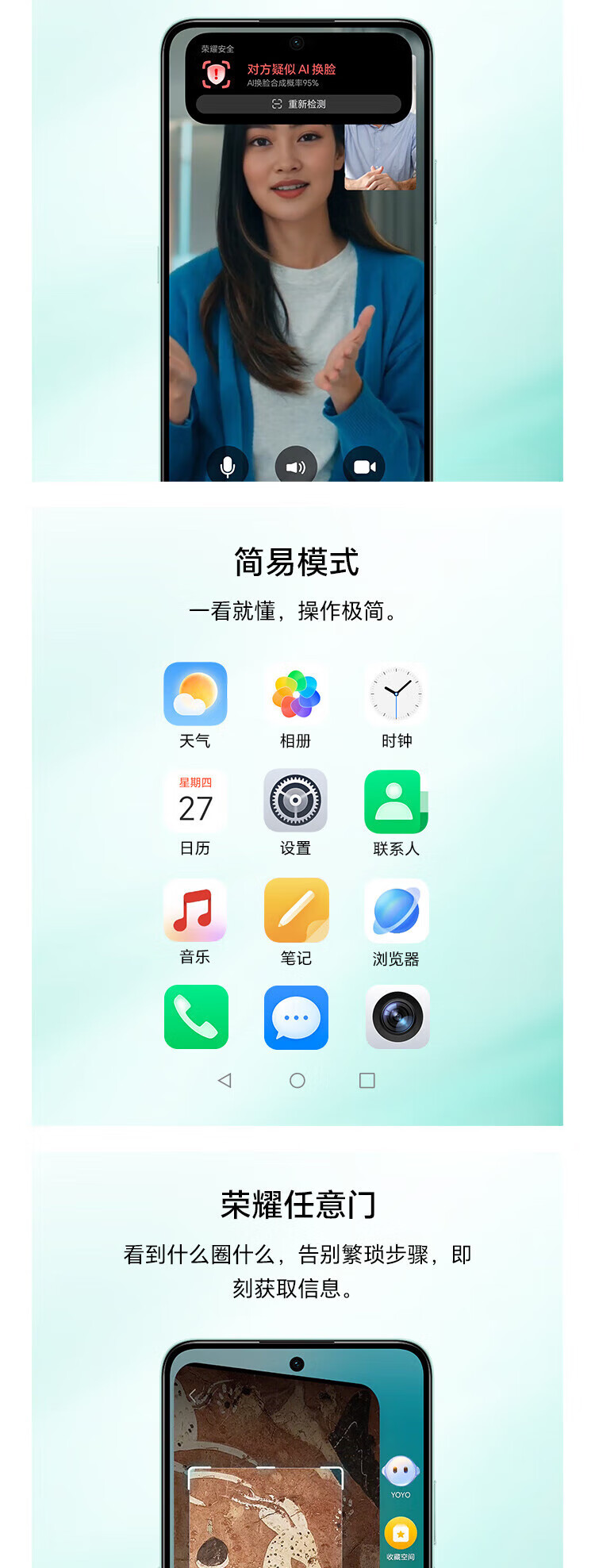Tap the back navigation triangle

(x=225, y=1080)
